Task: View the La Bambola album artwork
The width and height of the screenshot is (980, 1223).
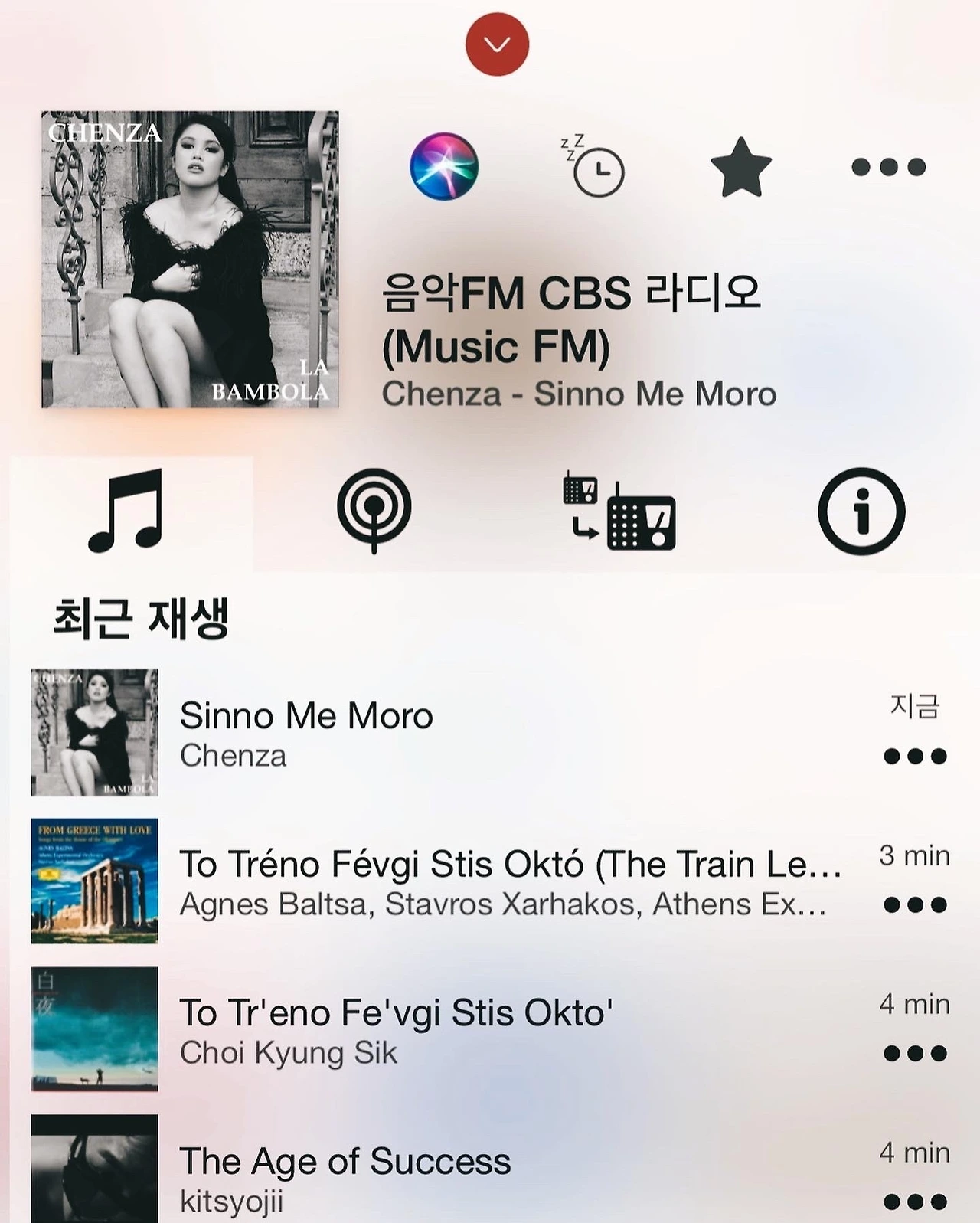Action: [190, 260]
